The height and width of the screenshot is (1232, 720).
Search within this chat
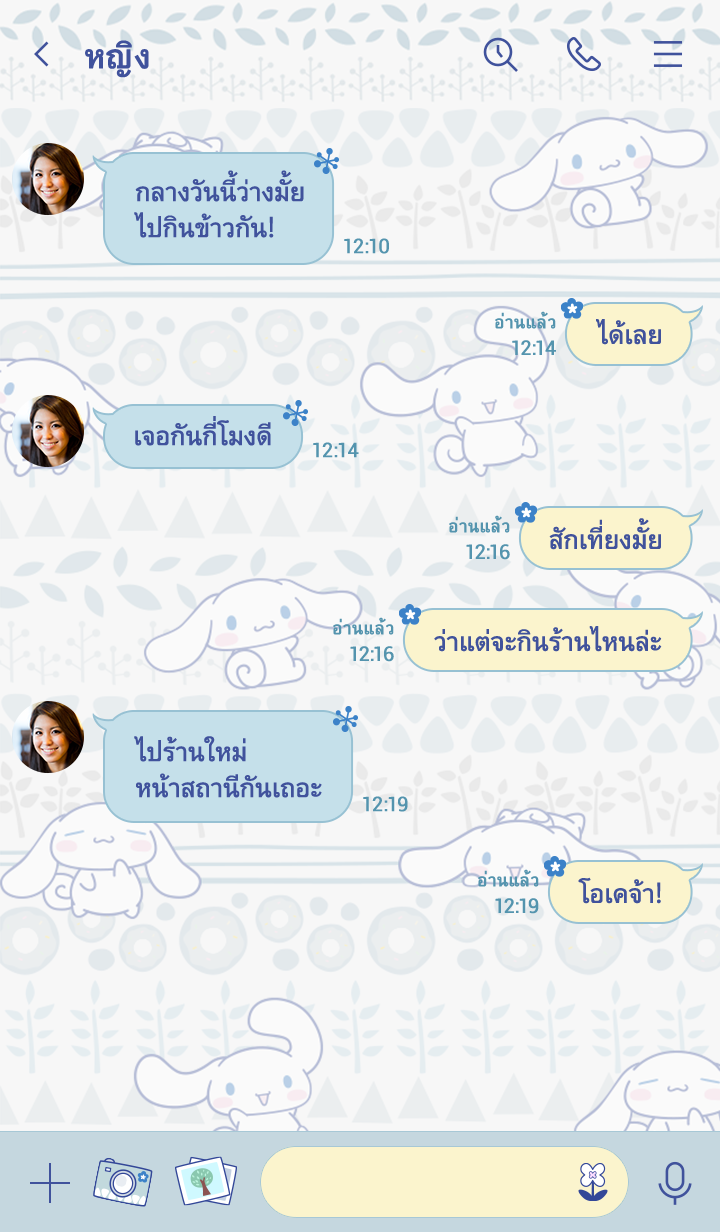[x=500, y=54]
